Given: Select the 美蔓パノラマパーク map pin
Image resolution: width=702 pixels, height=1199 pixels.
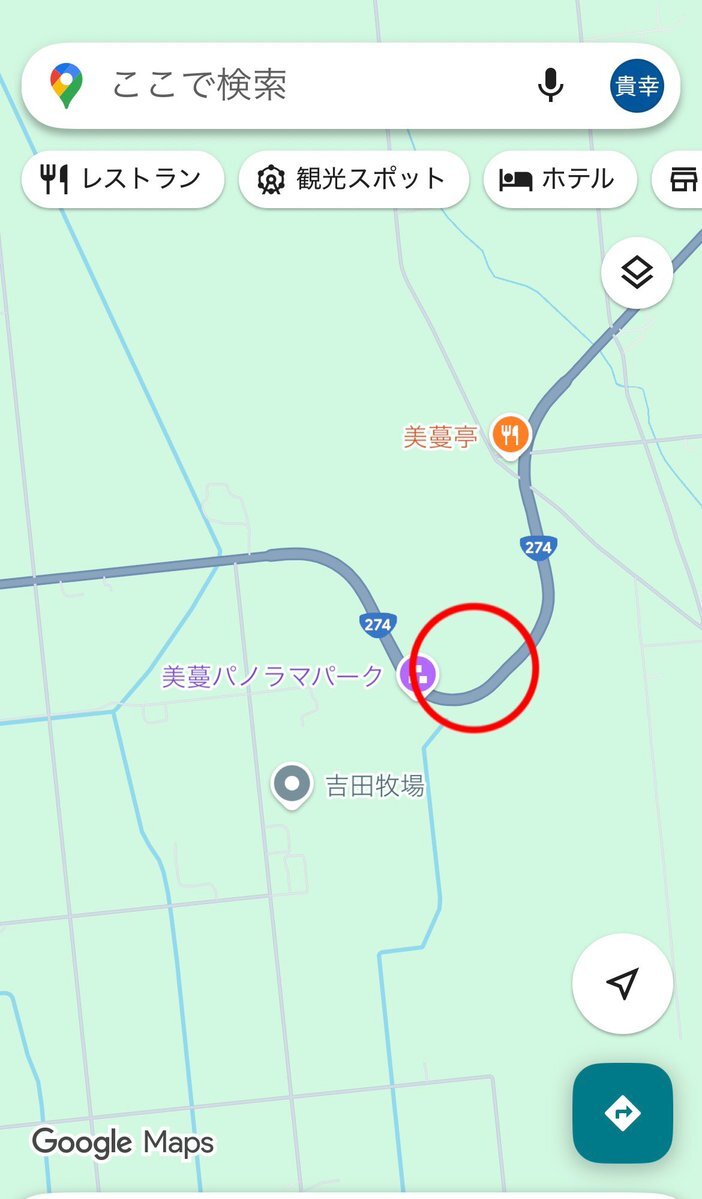Looking at the screenshot, I should (417, 675).
